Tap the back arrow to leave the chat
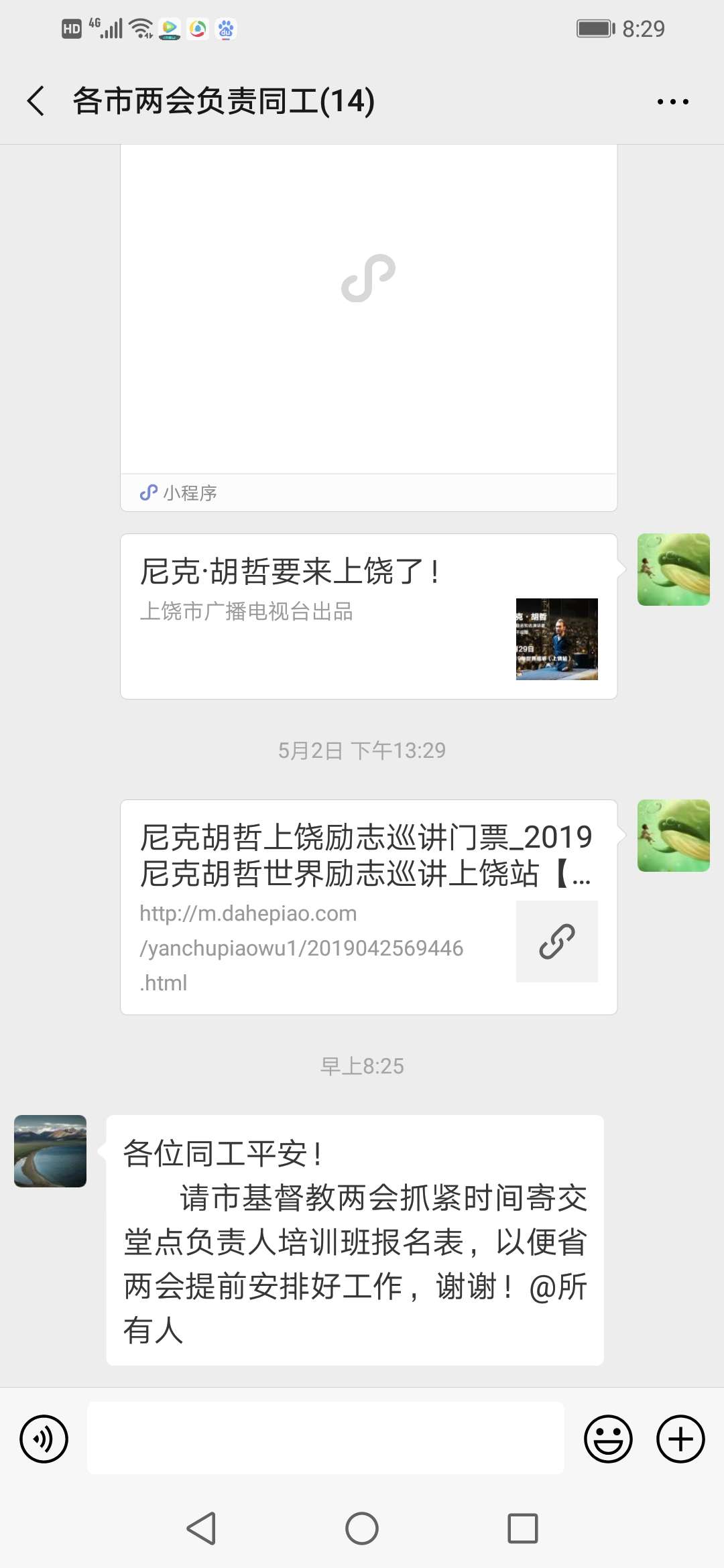Image resolution: width=724 pixels, height=1568 pixels. pos(34,101)
